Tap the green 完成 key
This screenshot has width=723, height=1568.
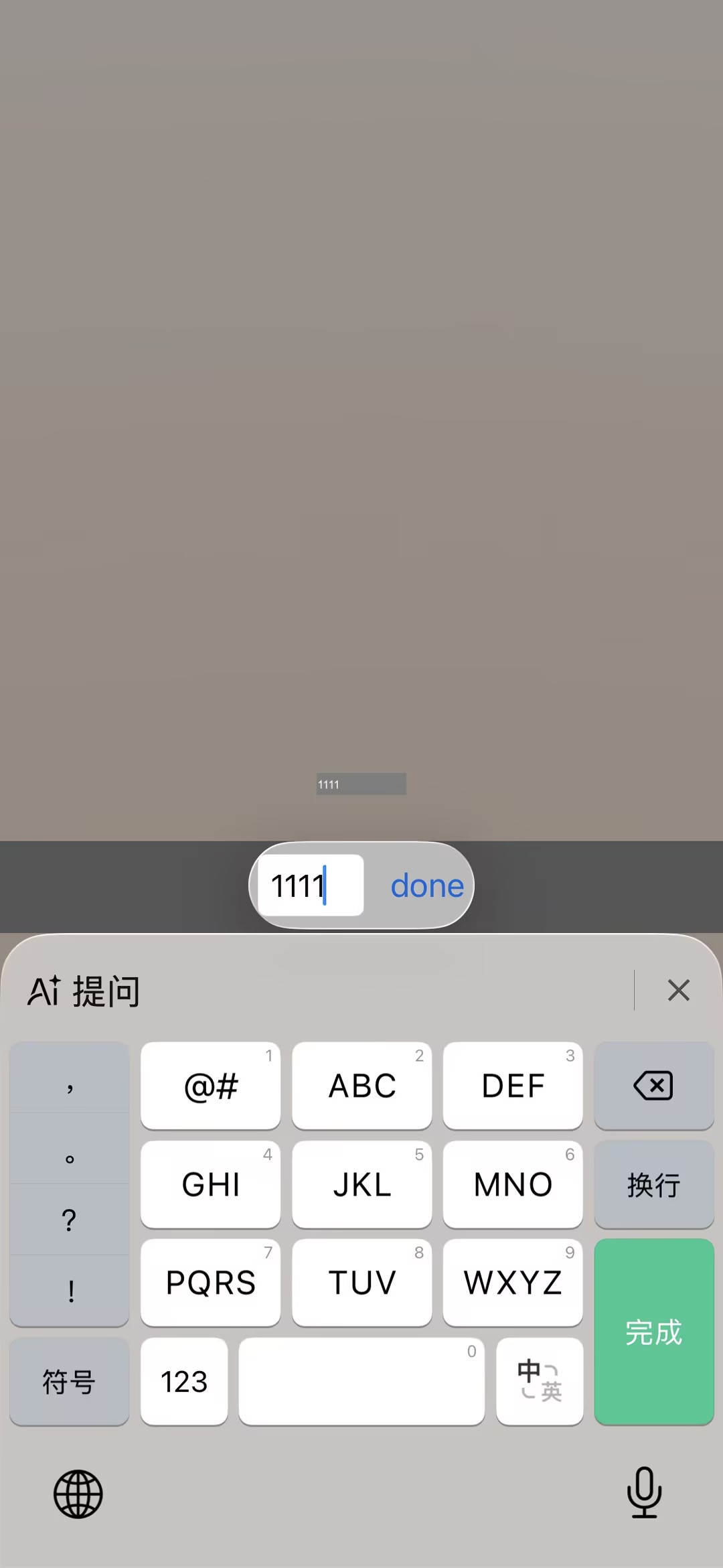pyautogui.click(x=653, y=1332)
